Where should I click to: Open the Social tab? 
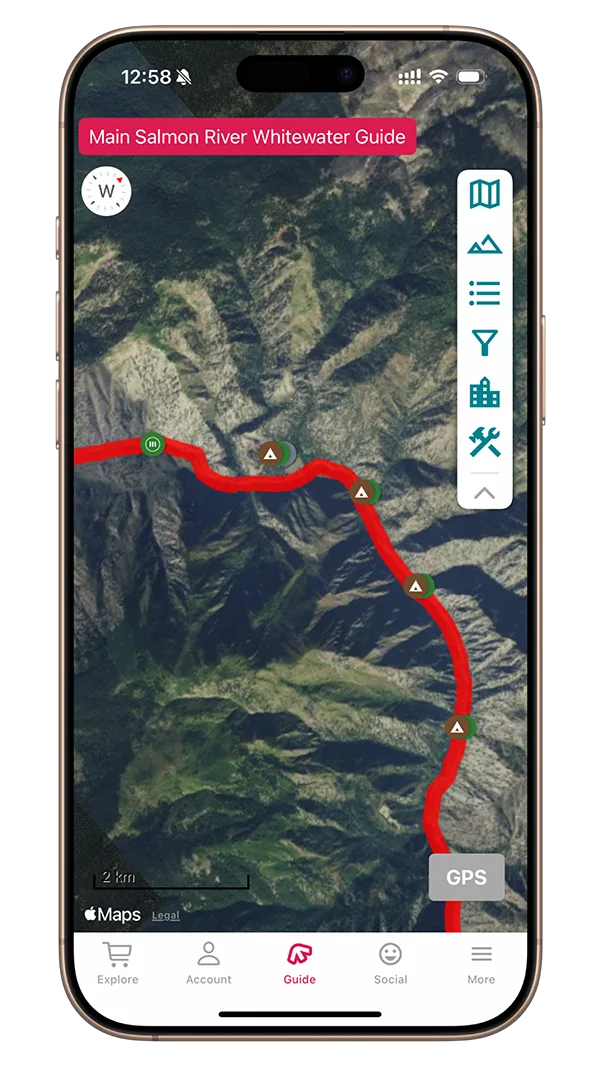(x=391, y=963)
